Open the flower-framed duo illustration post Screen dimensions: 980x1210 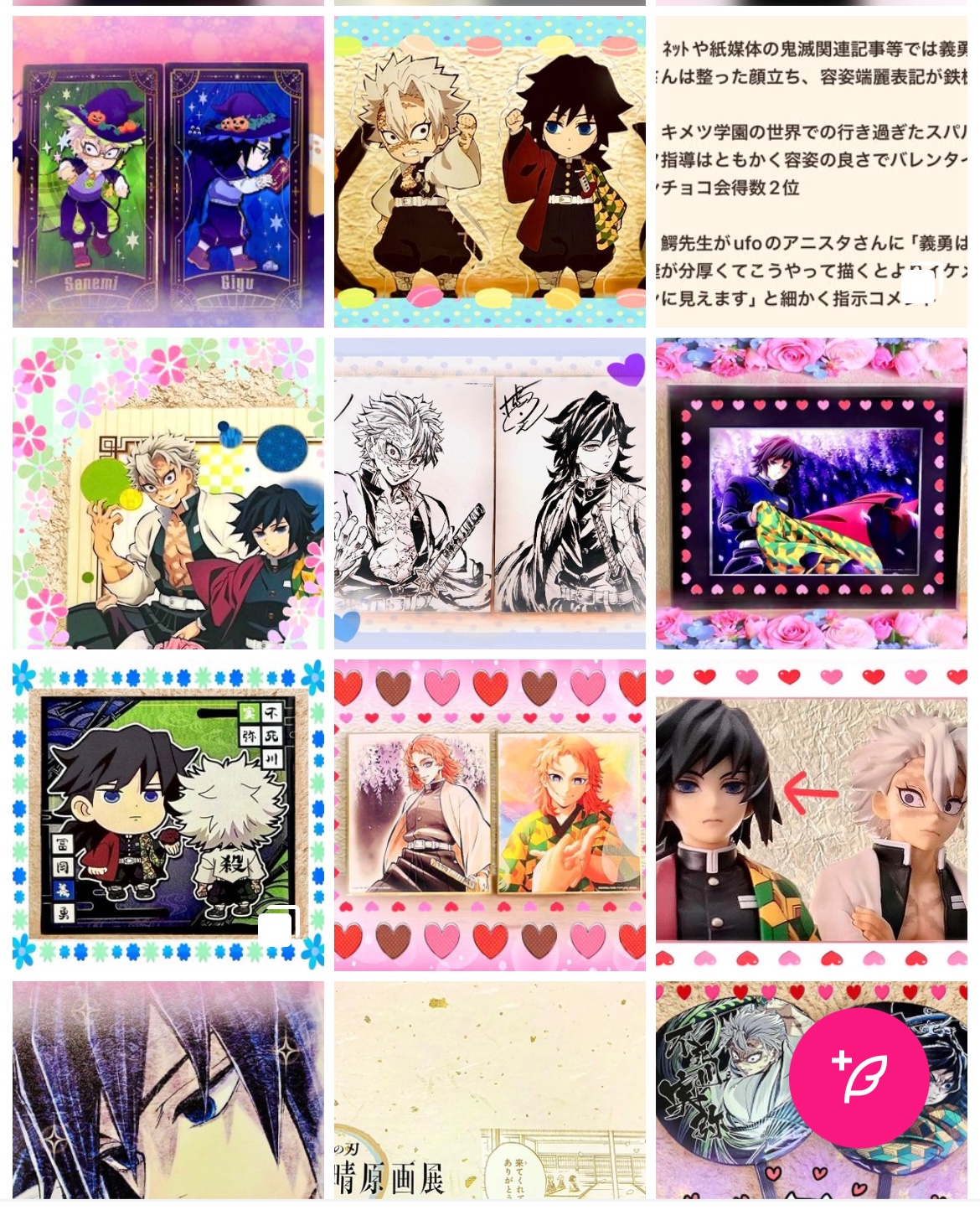pos(168,494)
